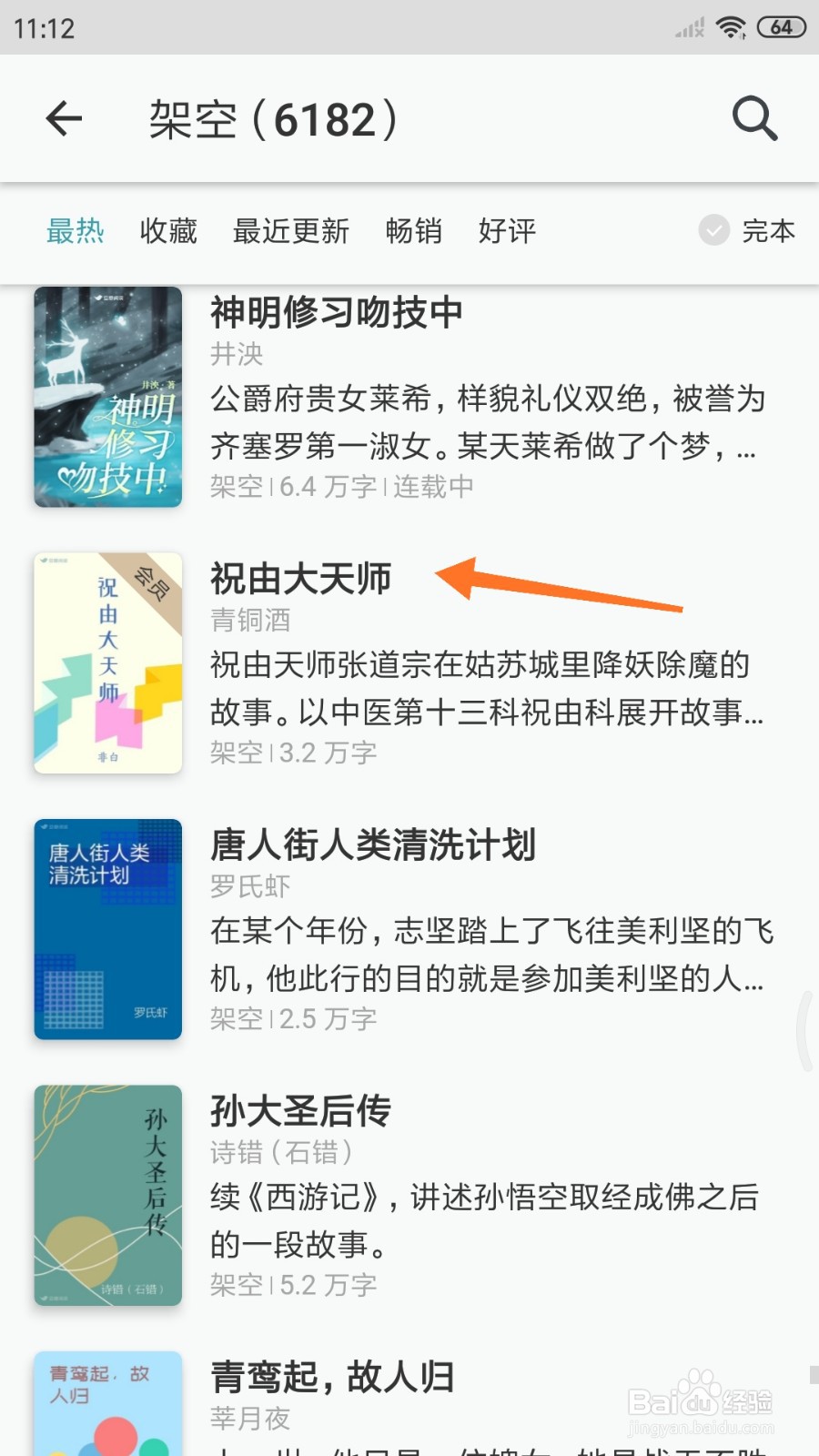
Task: Tap the 唐人街人类清洗计划 blue cover
Action: coord(106,928)
